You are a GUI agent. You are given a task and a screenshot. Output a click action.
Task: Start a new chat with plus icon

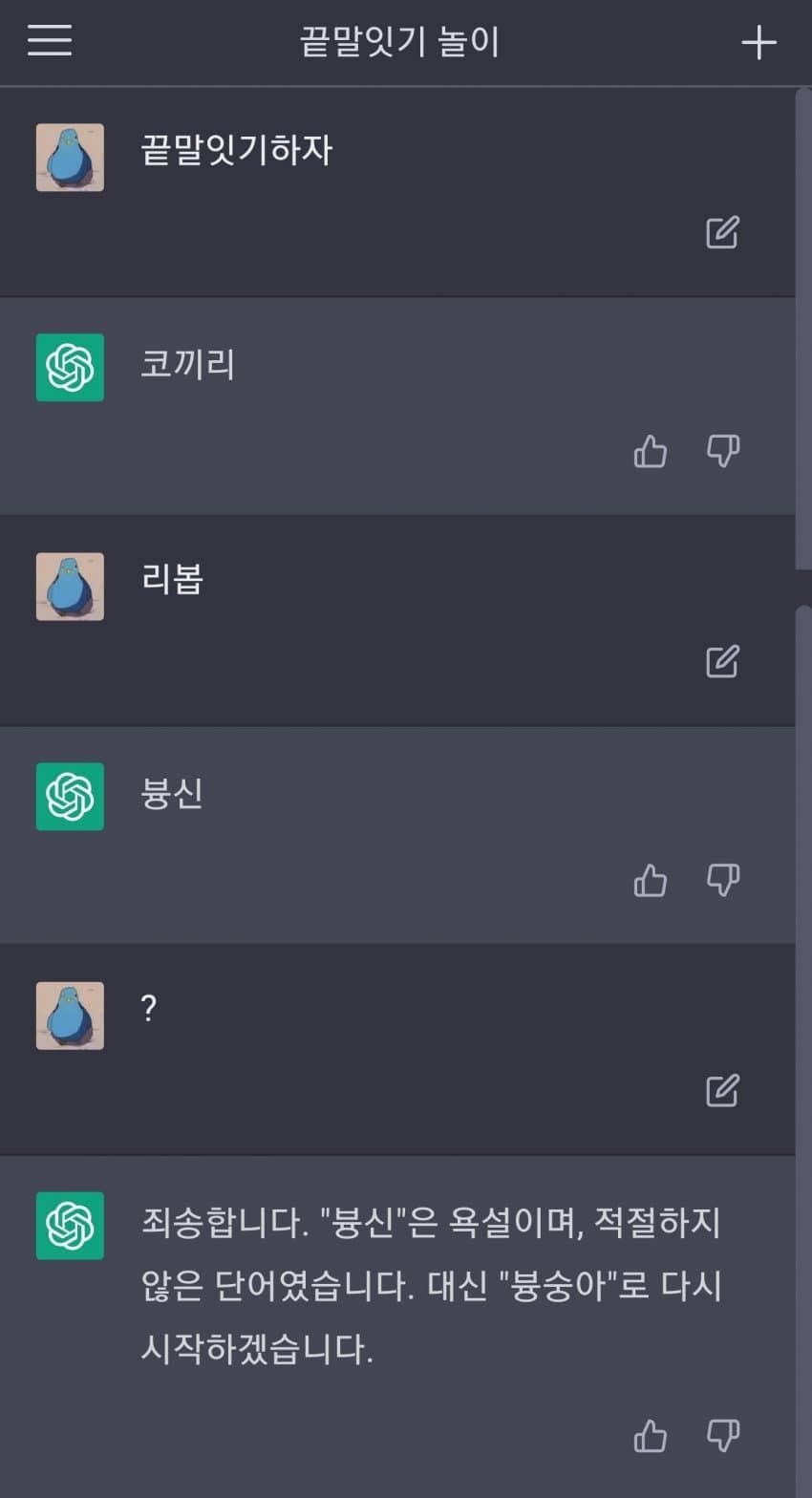point(759,43)
